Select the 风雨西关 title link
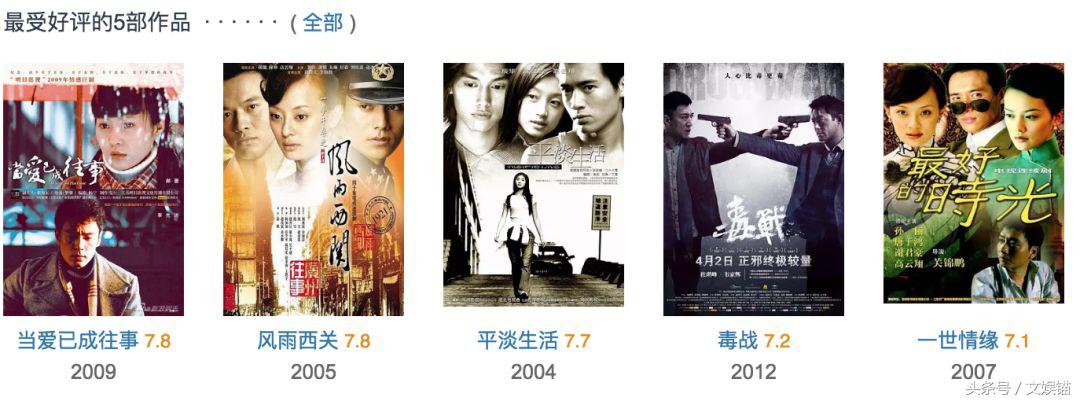Viewport: 1080px width, 401px height. (298, 341)
